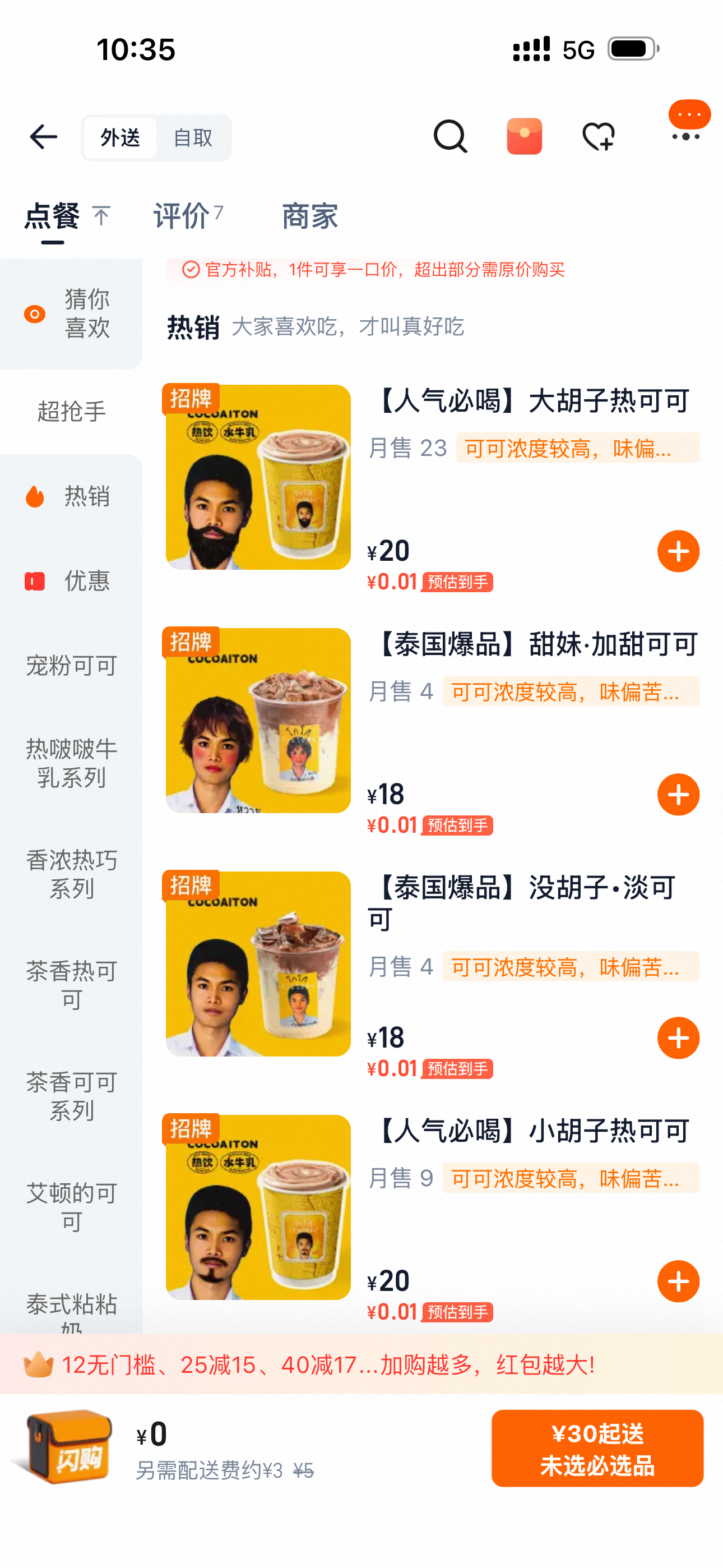Screen dimensions: 723x1568
Task: Tap the ¥30起送 checkout button
Action: click(597, 1449)
